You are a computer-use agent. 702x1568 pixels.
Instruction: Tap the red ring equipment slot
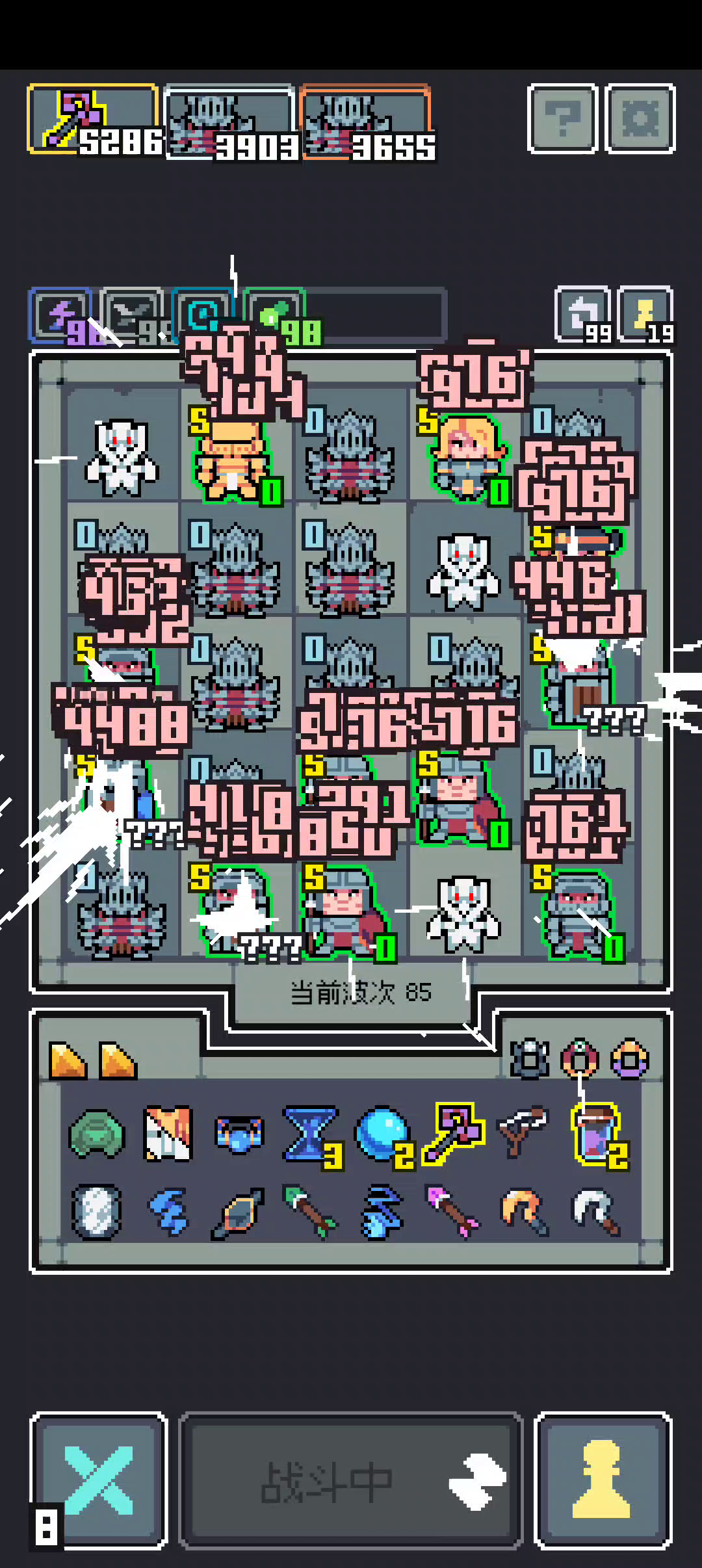coord(580,1058)
